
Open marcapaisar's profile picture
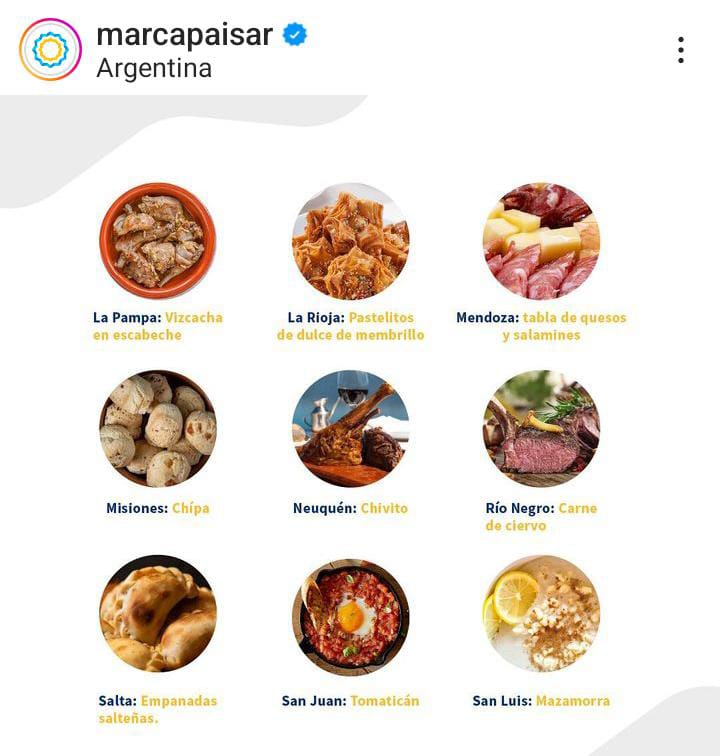[50, 50]
